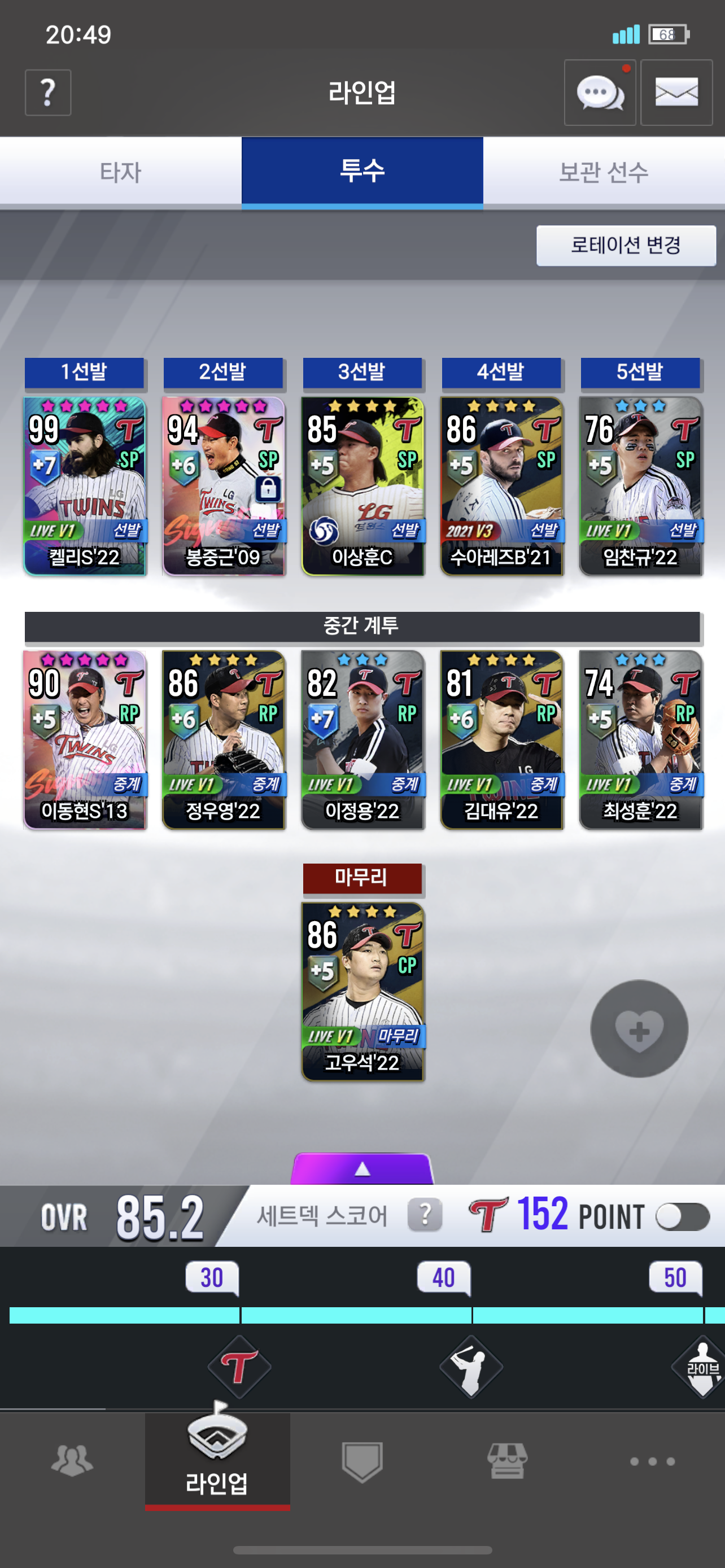This screenshot has width=725, height=1568.
Task: Switch to the 보관 선수 tab
Action: (x=604, y=172)
